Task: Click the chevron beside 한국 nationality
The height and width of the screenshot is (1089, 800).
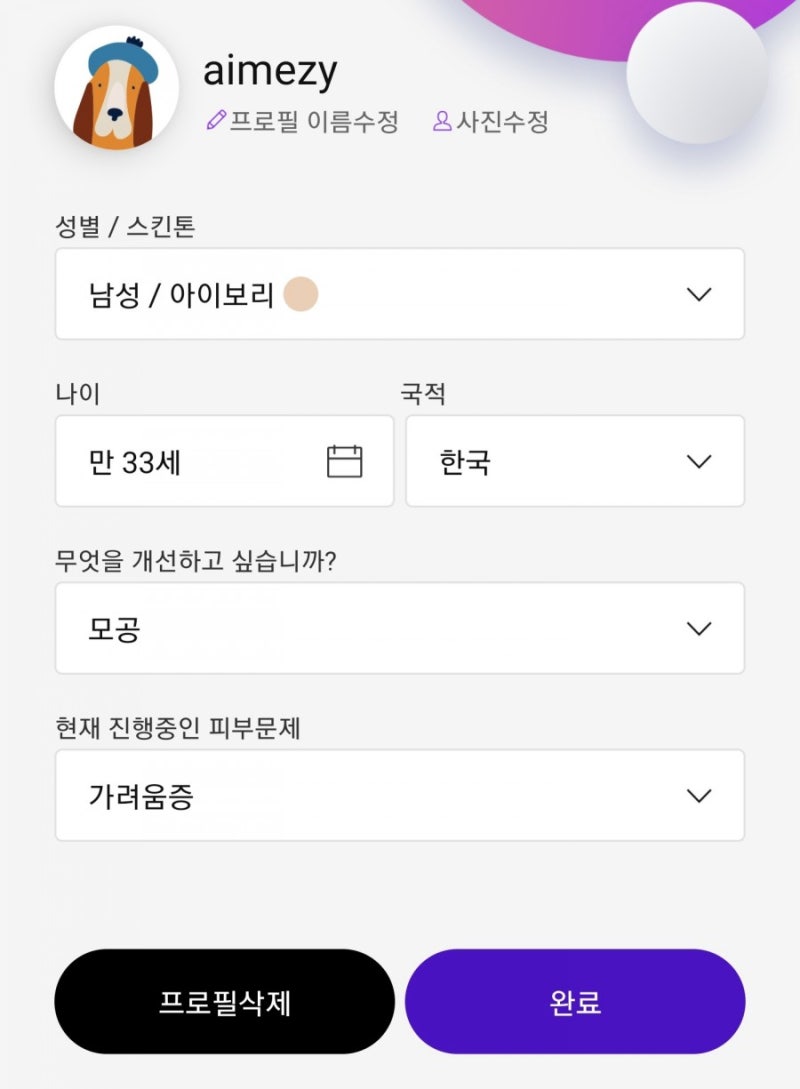Action: coord(699,461)
